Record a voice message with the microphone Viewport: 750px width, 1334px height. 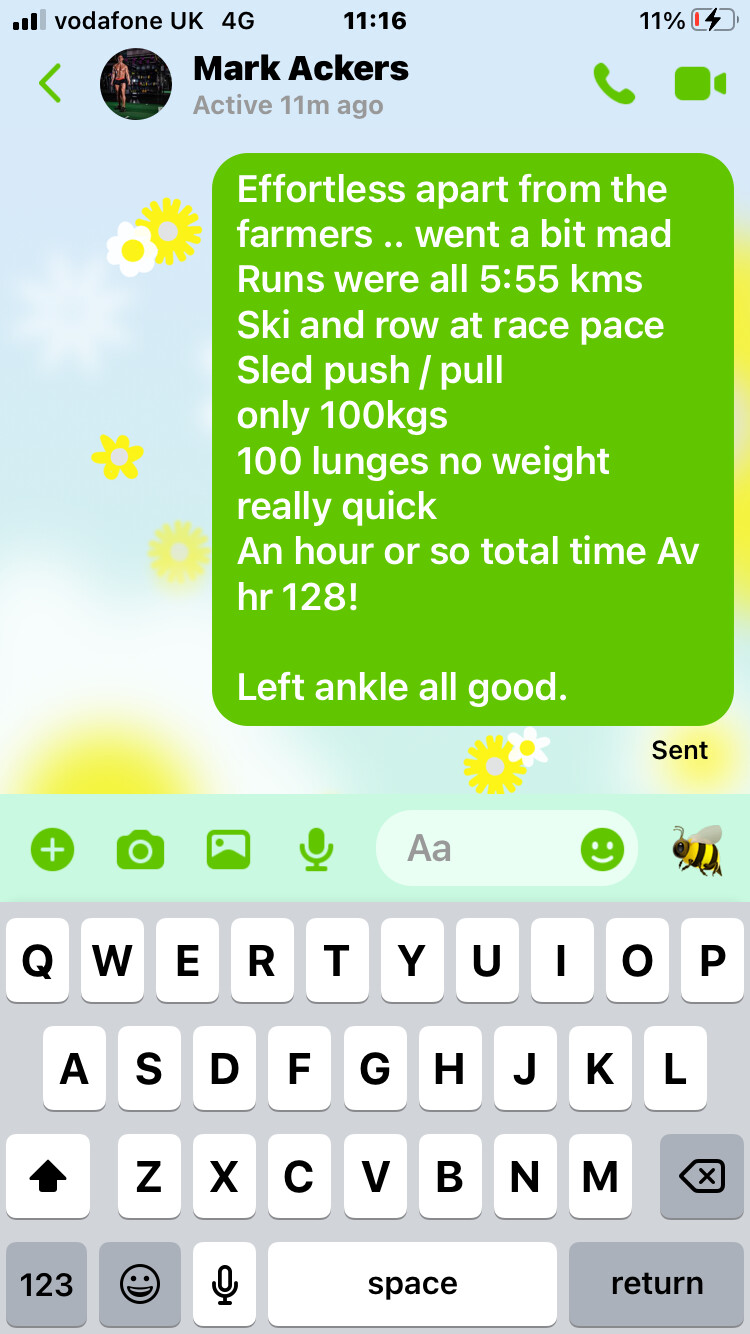click(316, 850)
